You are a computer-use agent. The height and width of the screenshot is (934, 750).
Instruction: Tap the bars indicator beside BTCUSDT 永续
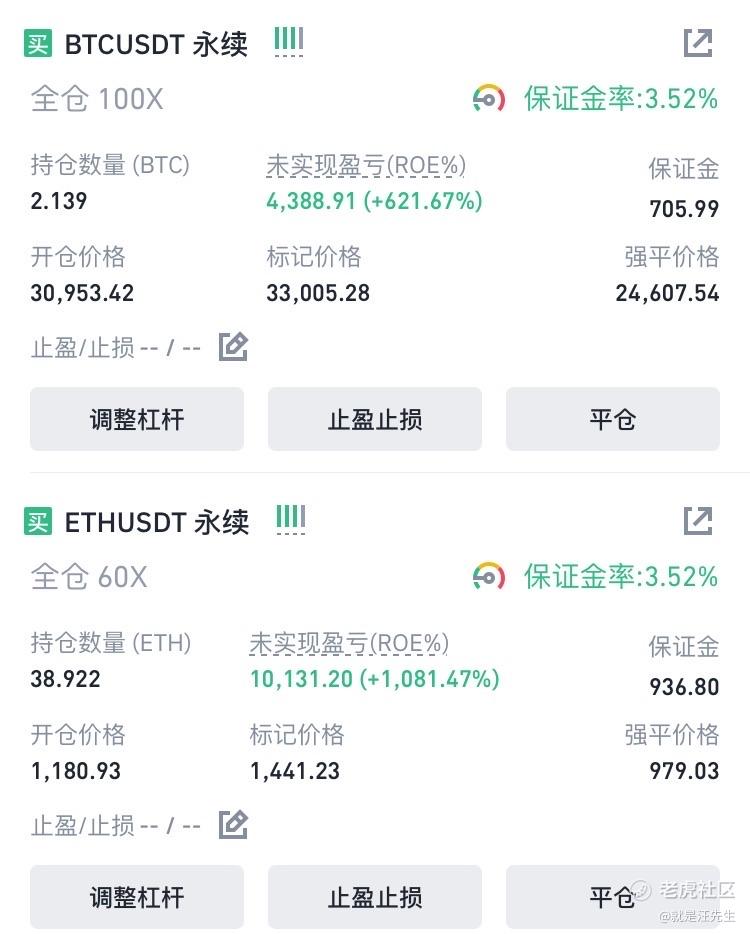[289, 43]
